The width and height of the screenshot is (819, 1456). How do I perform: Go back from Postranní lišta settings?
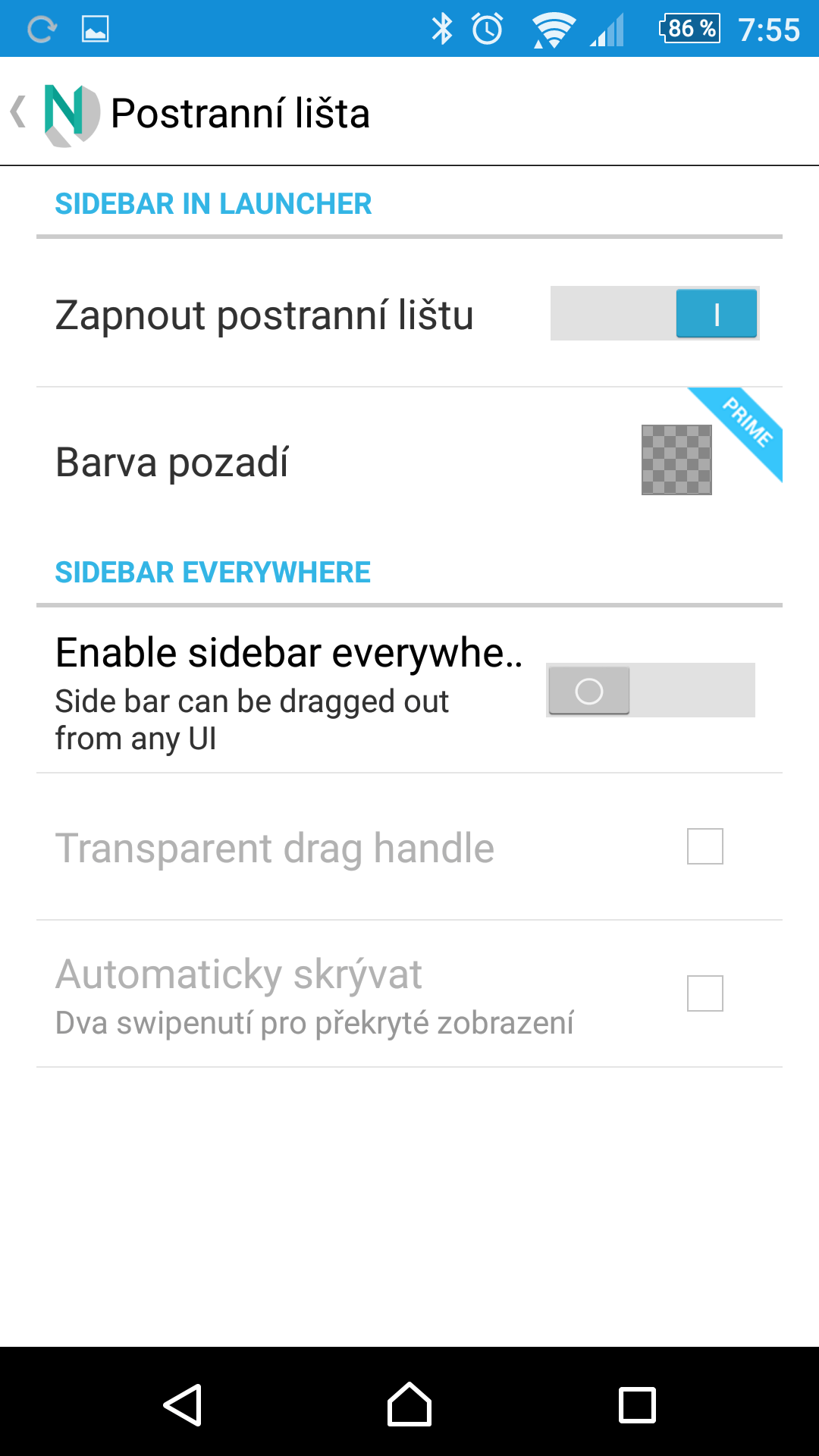click(53, 114)
